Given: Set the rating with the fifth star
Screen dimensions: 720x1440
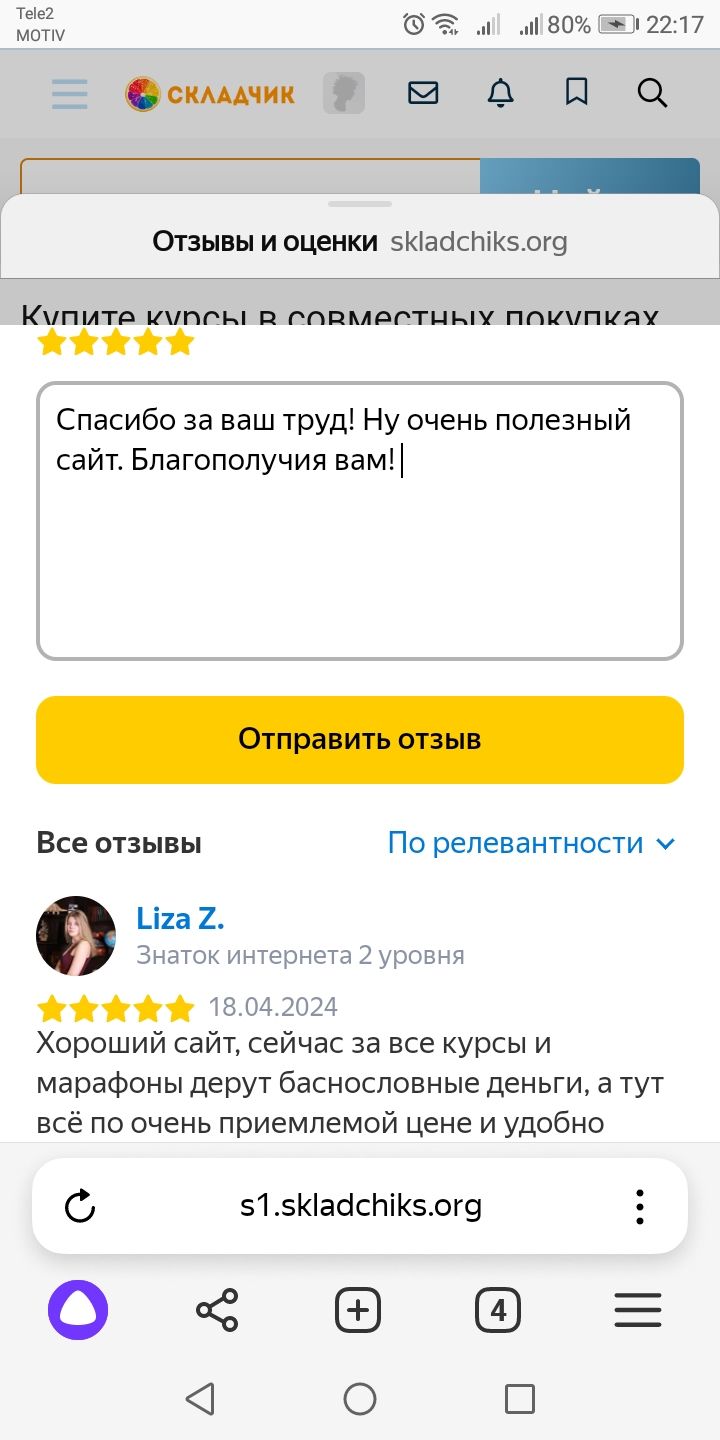Looking at the screenshot, I should (x=180, y=343).
